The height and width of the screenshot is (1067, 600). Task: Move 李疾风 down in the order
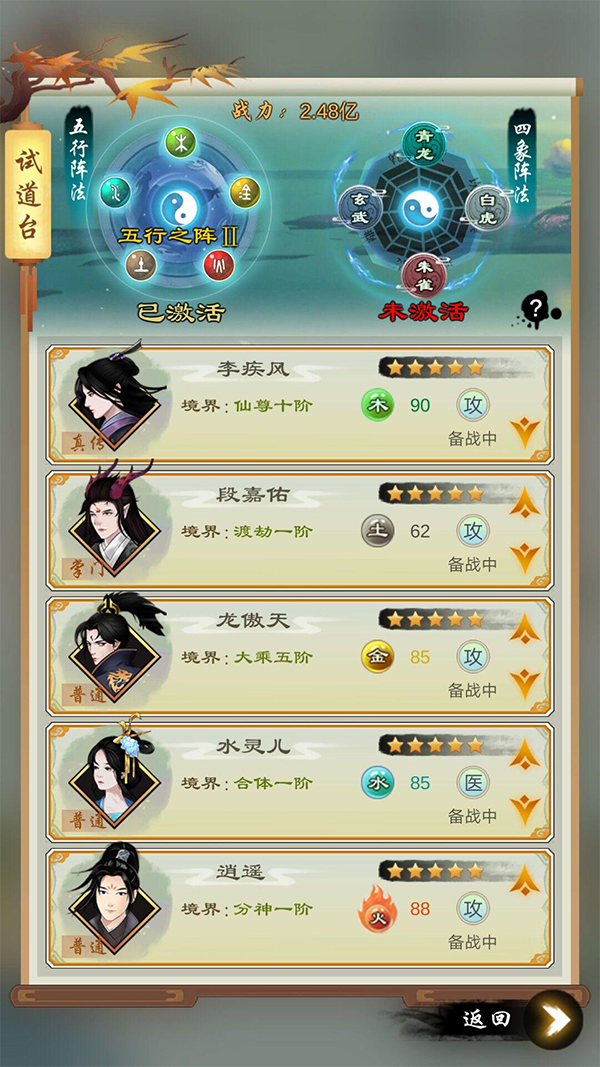(x=525, y=431)
